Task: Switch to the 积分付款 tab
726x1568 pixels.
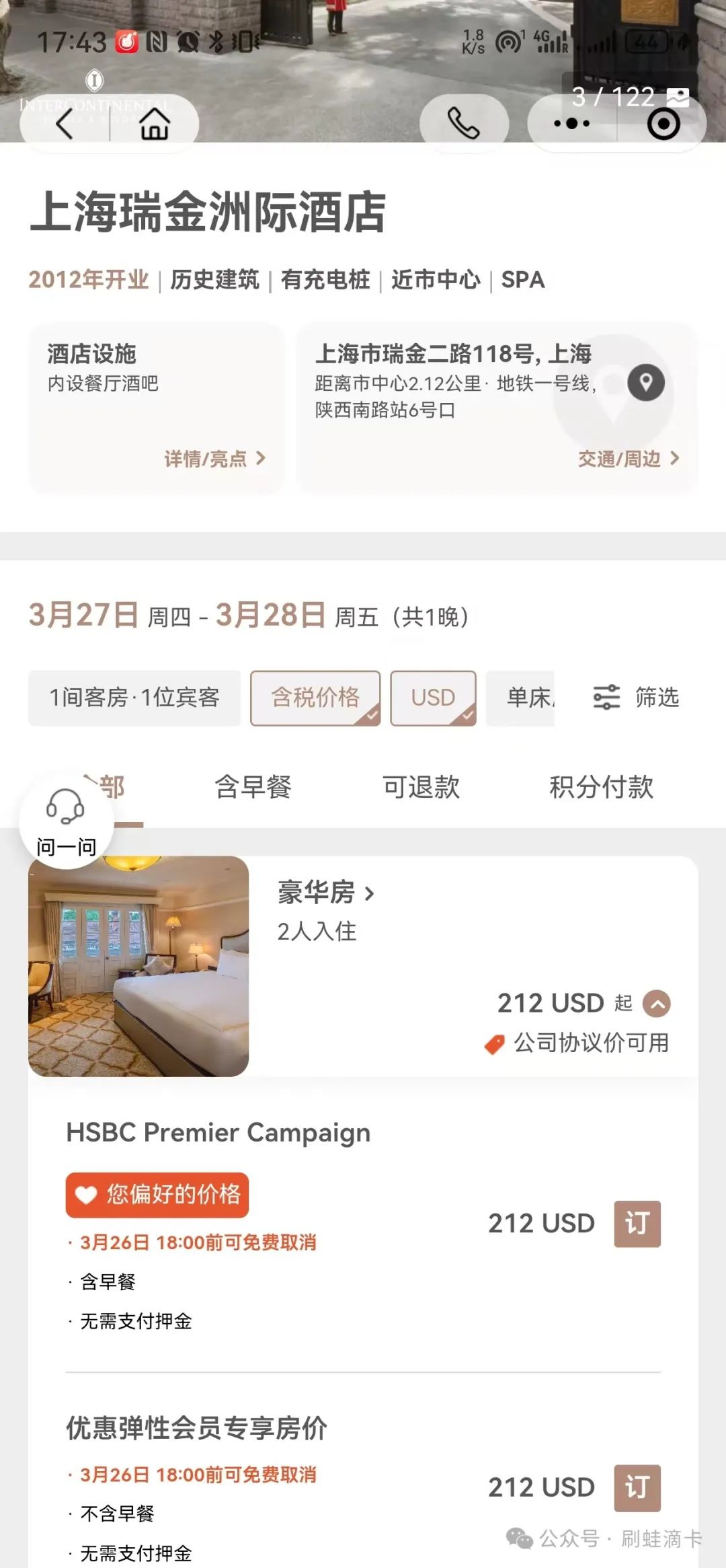Action: [602, 786]
